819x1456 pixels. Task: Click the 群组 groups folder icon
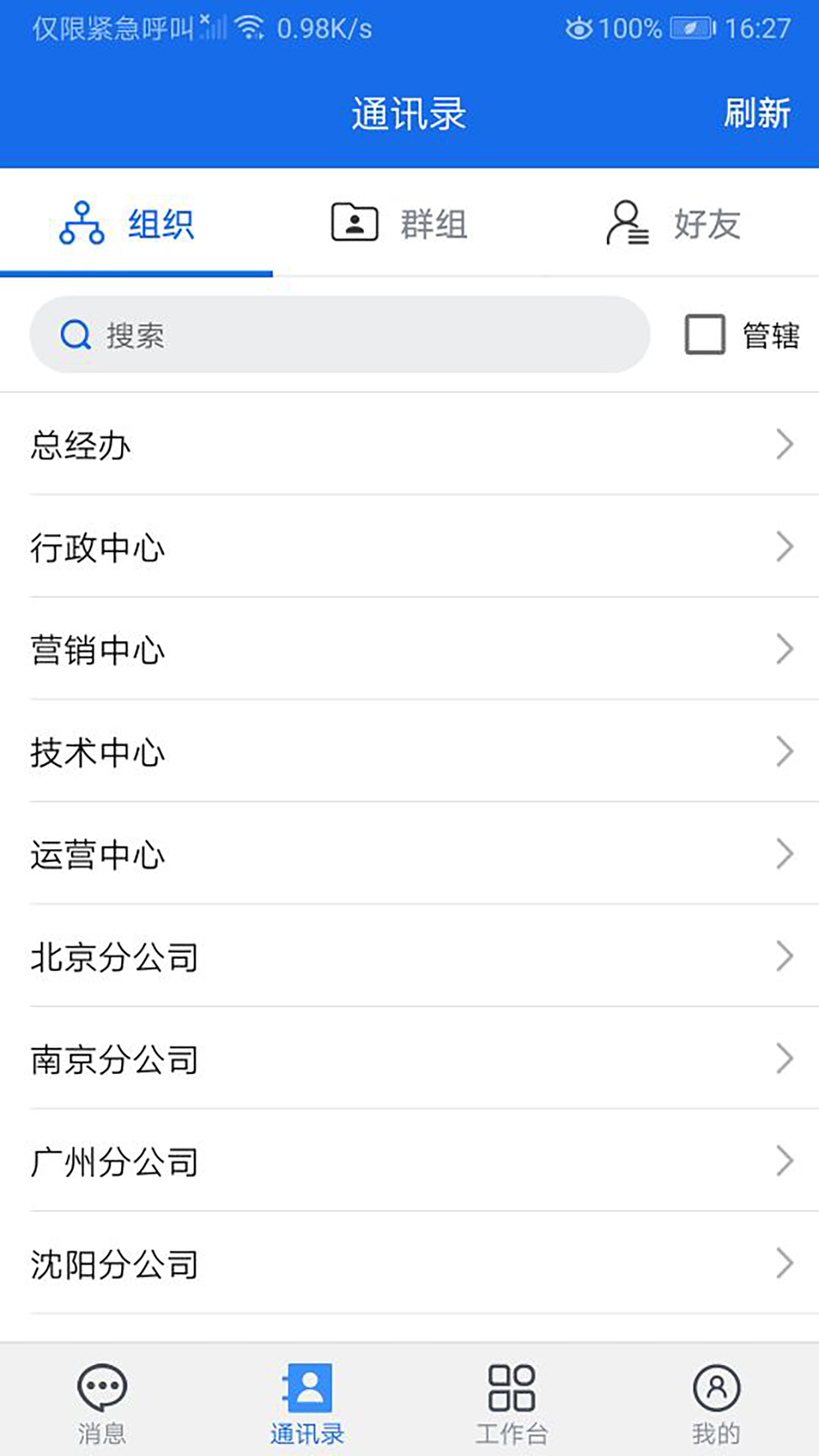[354, 222]
